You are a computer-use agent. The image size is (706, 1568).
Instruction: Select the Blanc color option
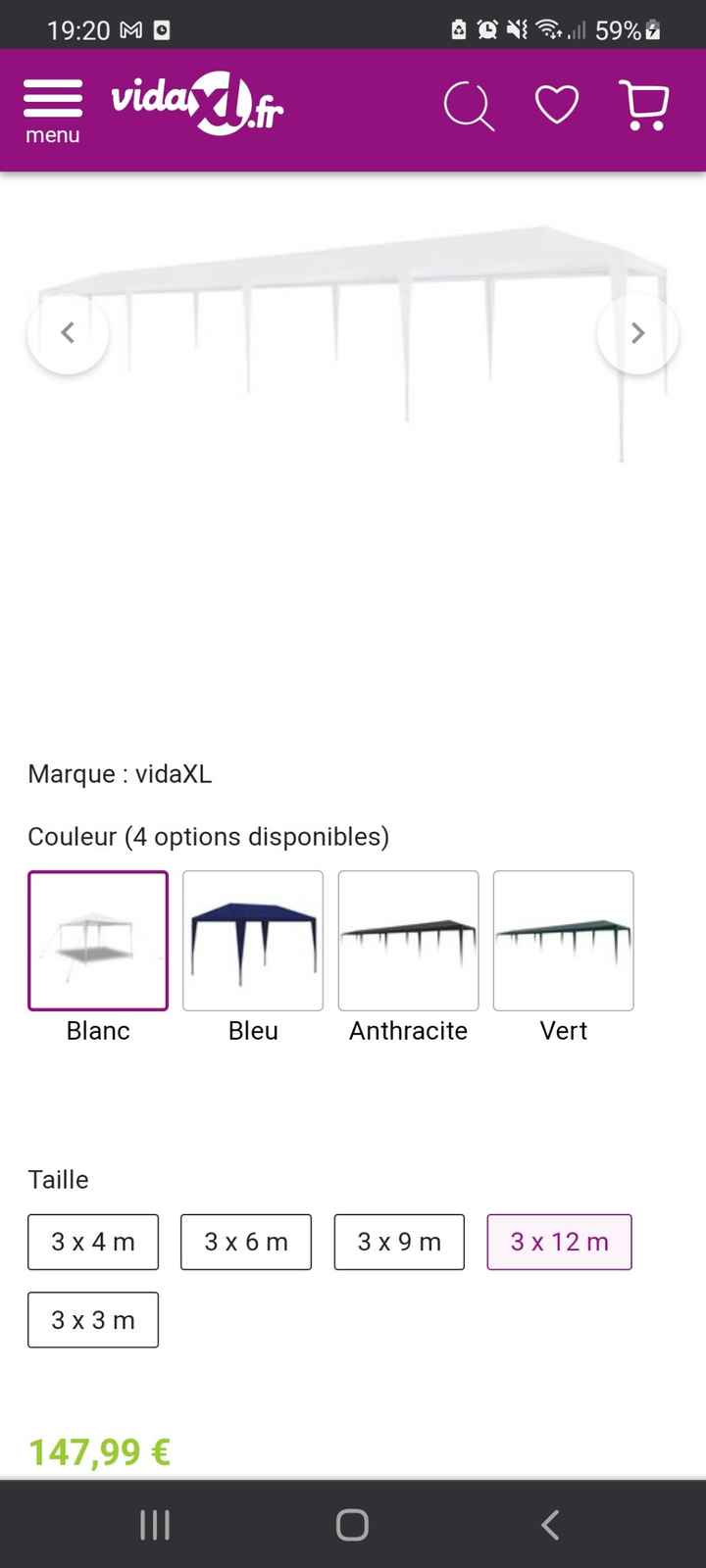pyautogui.click(x=98, y=941)
